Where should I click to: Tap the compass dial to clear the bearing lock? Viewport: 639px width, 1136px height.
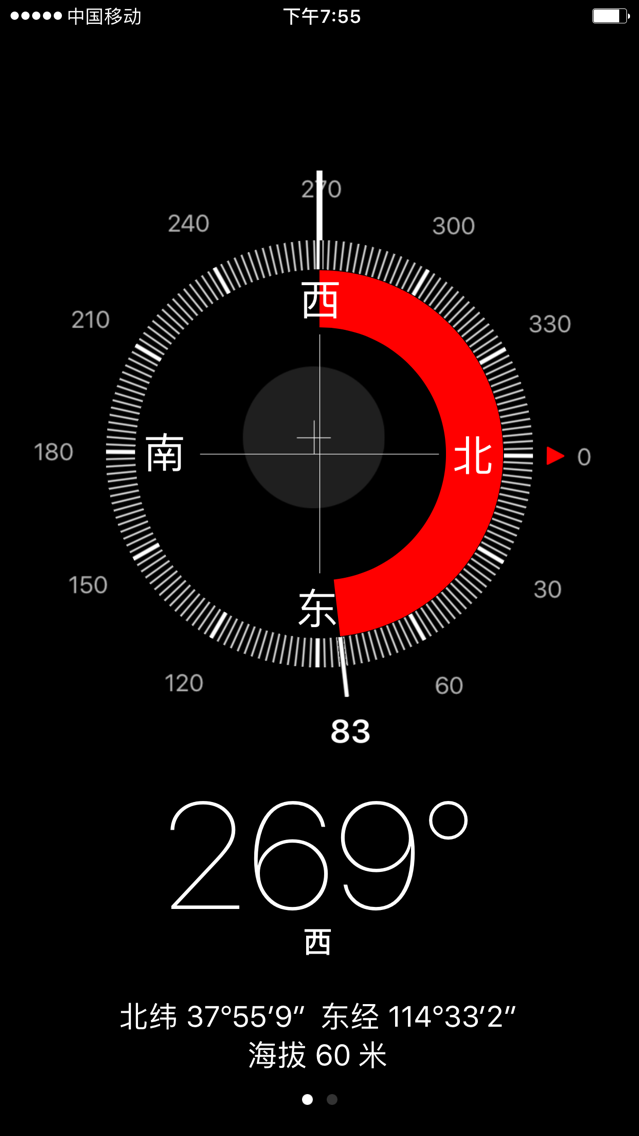[x=320, y=454]
